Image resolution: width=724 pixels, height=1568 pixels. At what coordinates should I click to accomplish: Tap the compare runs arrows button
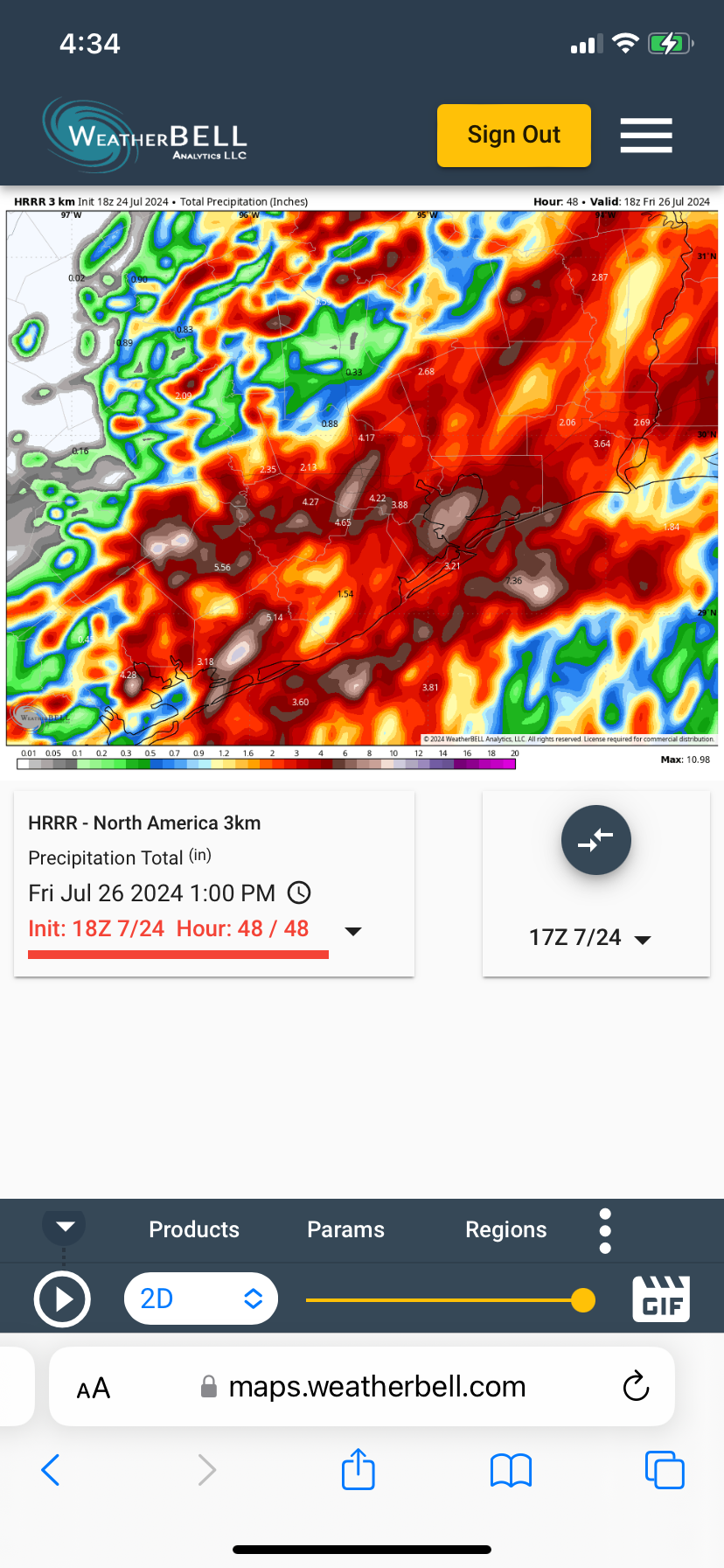pyautogui.click(x=595, y=840)
